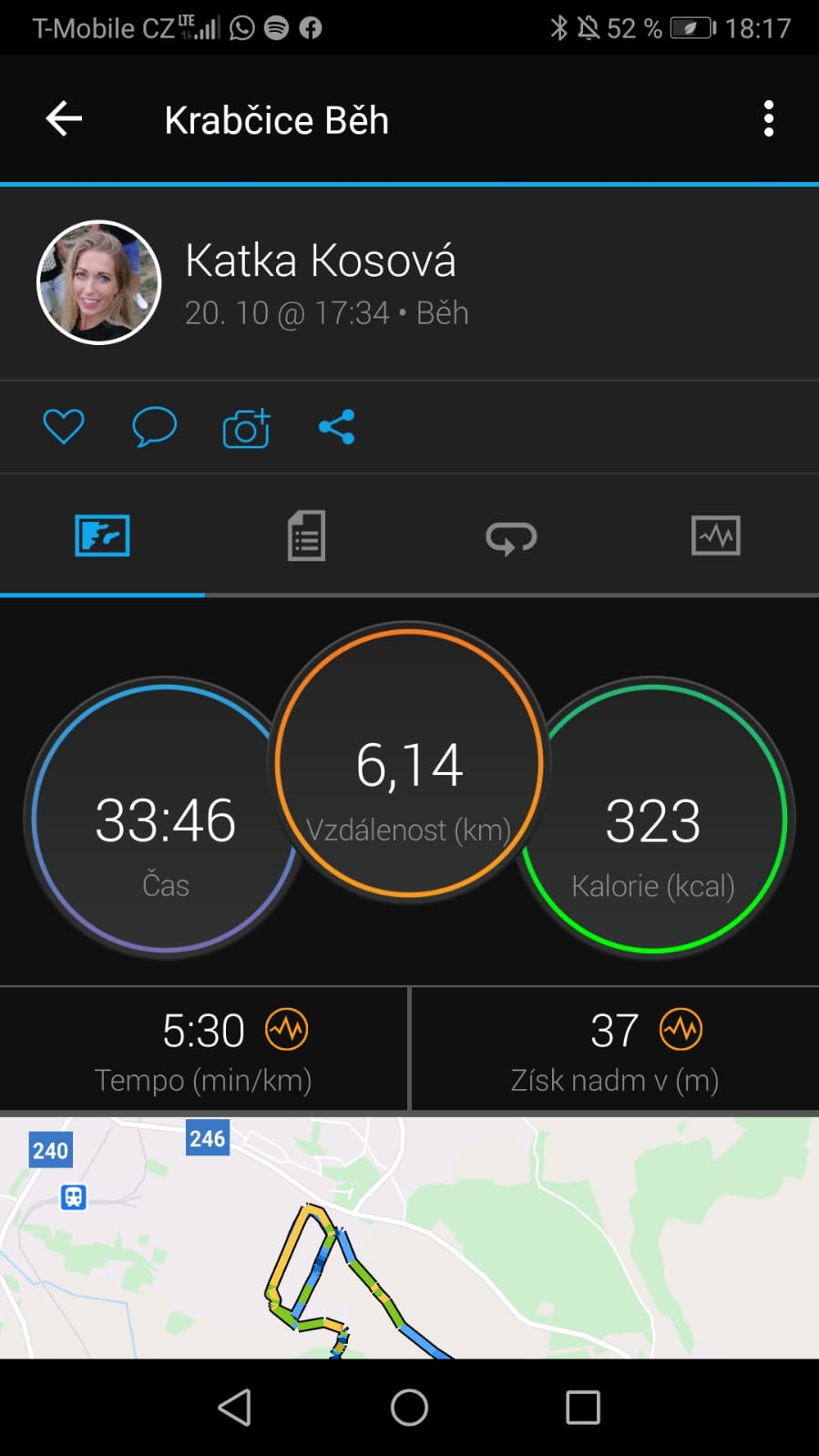Image resolution: width=819 pixels, height=1456 pixels.
Task: Add a photo using the camera icon
Action: pos(246,427)
